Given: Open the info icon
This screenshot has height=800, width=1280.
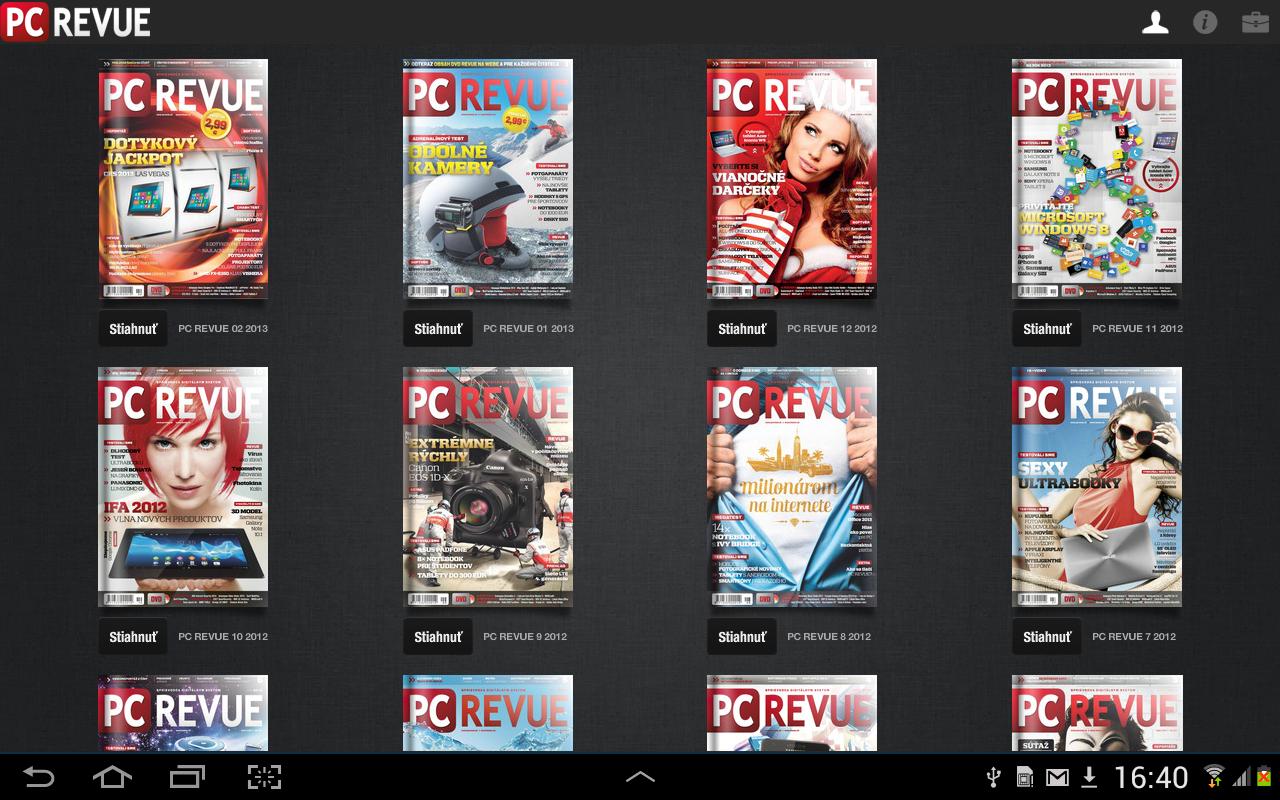Looking at the screenshot, I should (1205, 22).
